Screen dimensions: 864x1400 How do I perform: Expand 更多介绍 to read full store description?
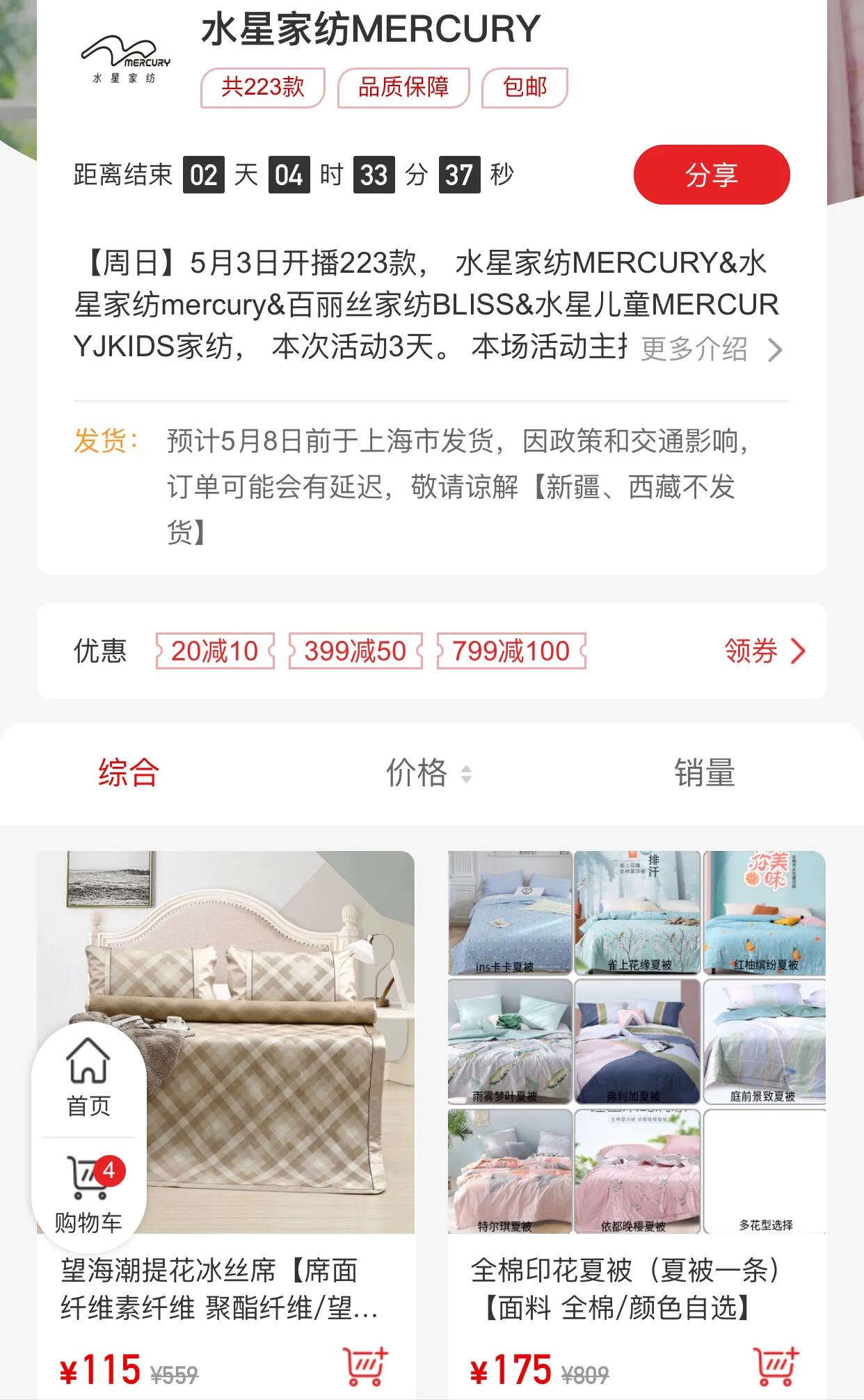click(x=696, y=351)
